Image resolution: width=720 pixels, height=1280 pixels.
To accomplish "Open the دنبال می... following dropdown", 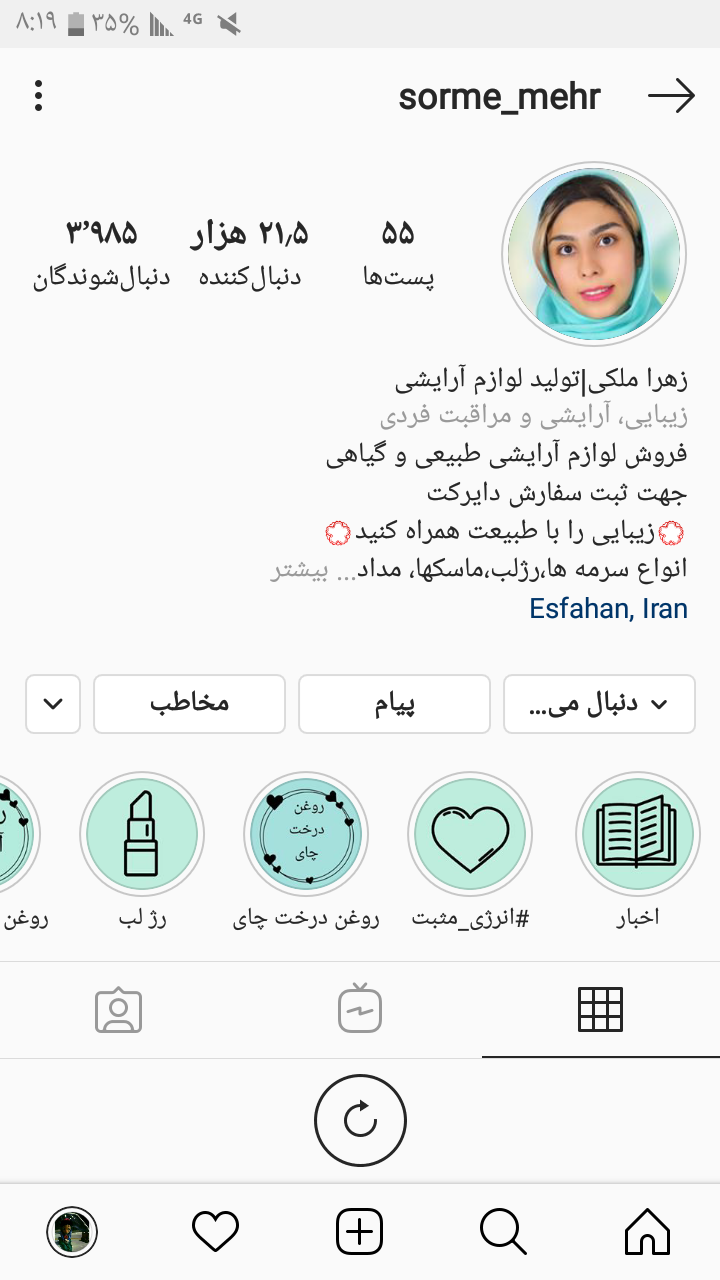I will coord(599,704).
